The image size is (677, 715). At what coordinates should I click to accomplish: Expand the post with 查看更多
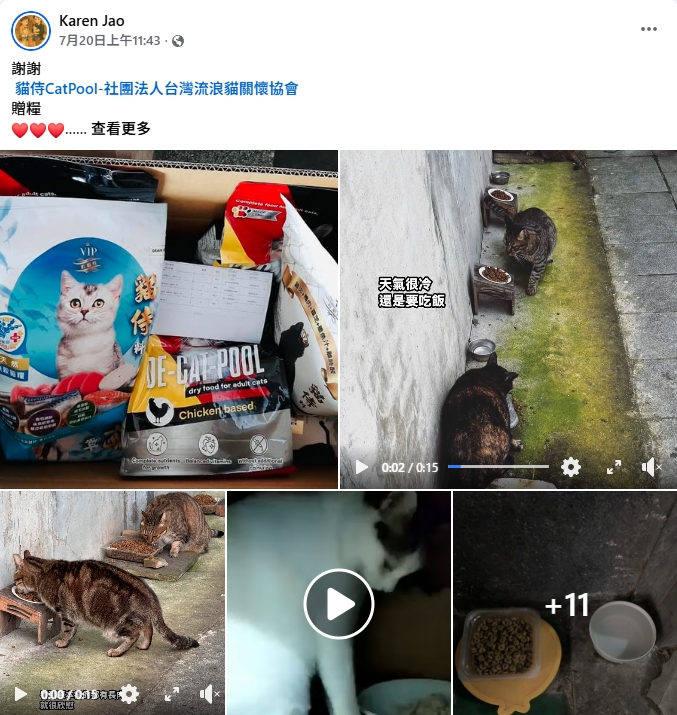click(x=121, y=129)
